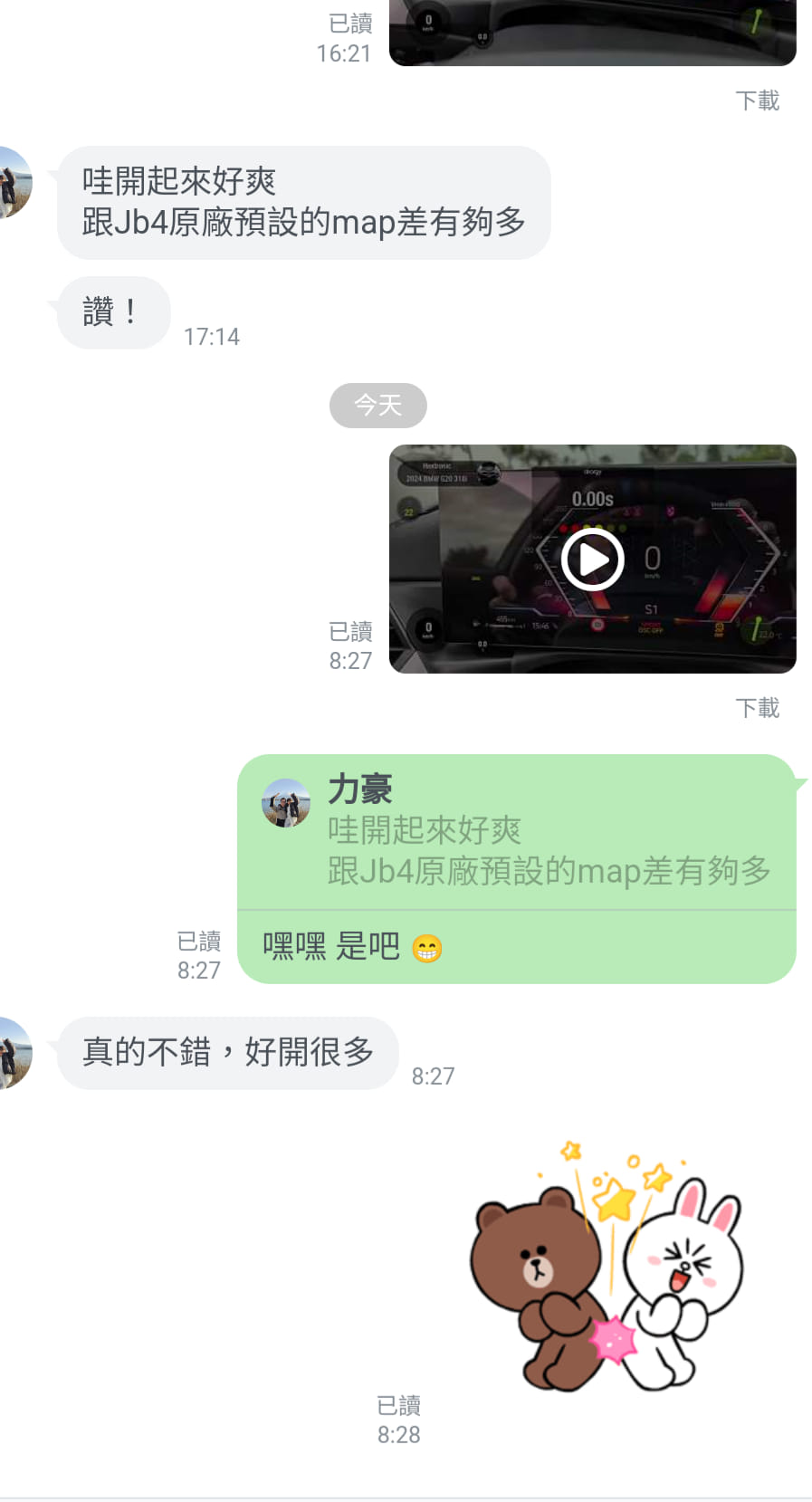The width and height of the screenshot is (812, 1502).
Task: Open the Brown and Cony sticker
Action: [x=605, y=1269]
